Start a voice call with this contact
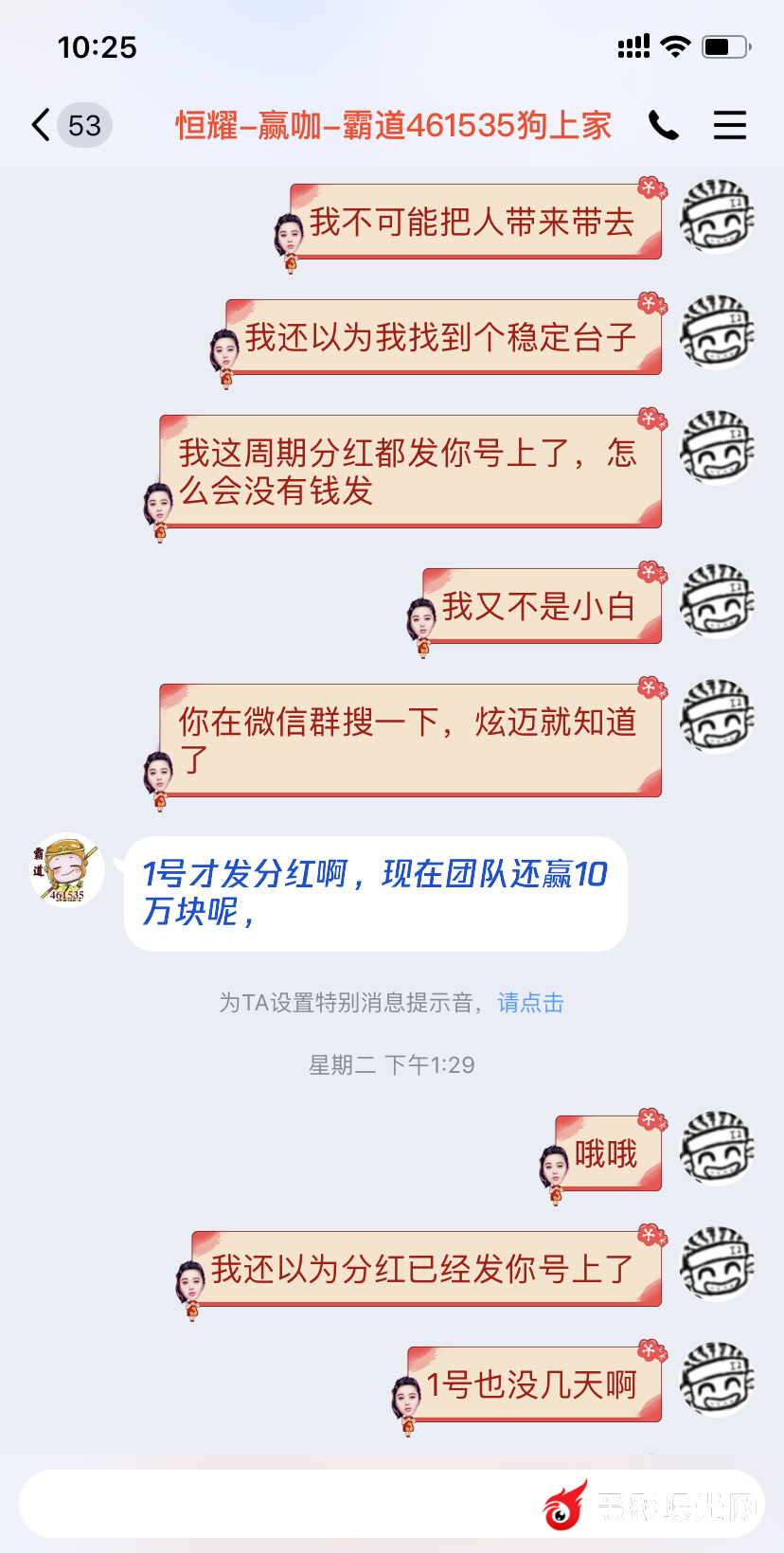 pyautogui.click(x=663, y=125)
